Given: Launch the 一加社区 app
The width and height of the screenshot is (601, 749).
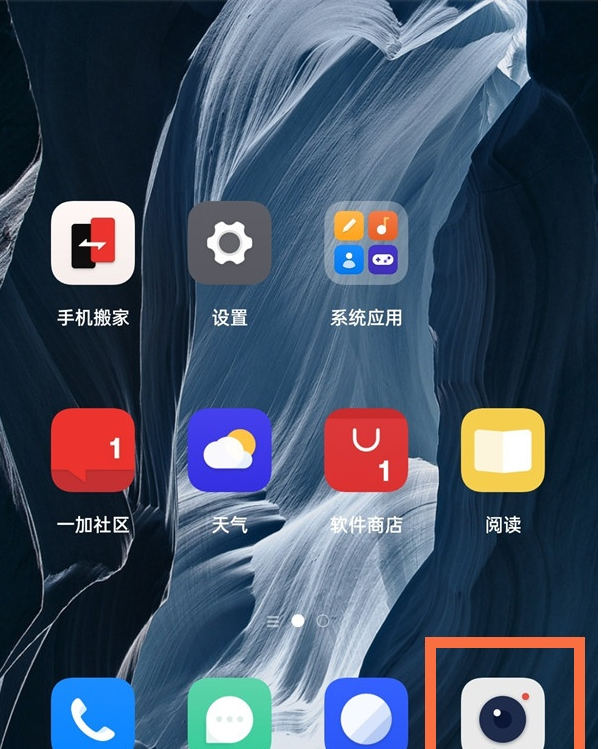Looking at the screenshot, I should tap(93, 450).
